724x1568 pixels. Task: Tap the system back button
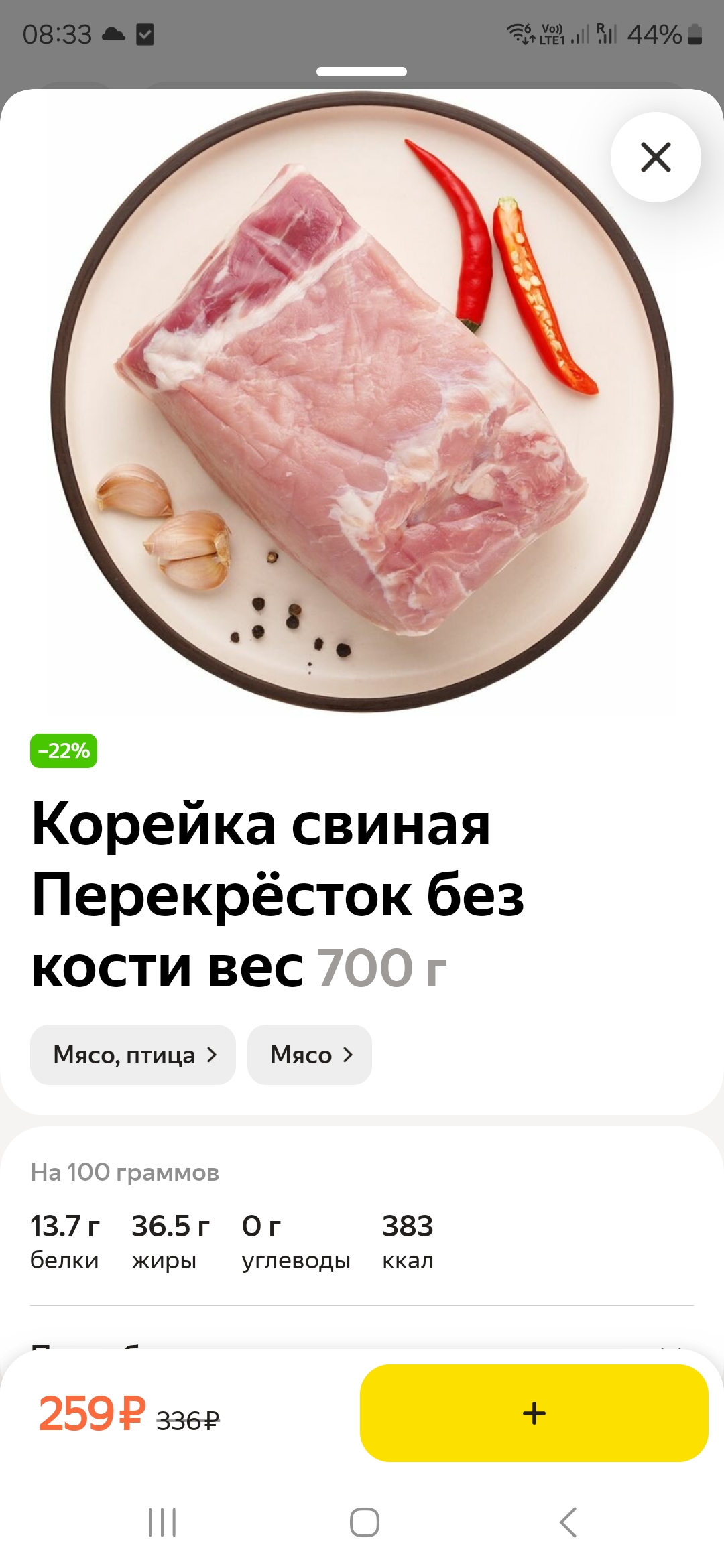tap(568, 1522)
